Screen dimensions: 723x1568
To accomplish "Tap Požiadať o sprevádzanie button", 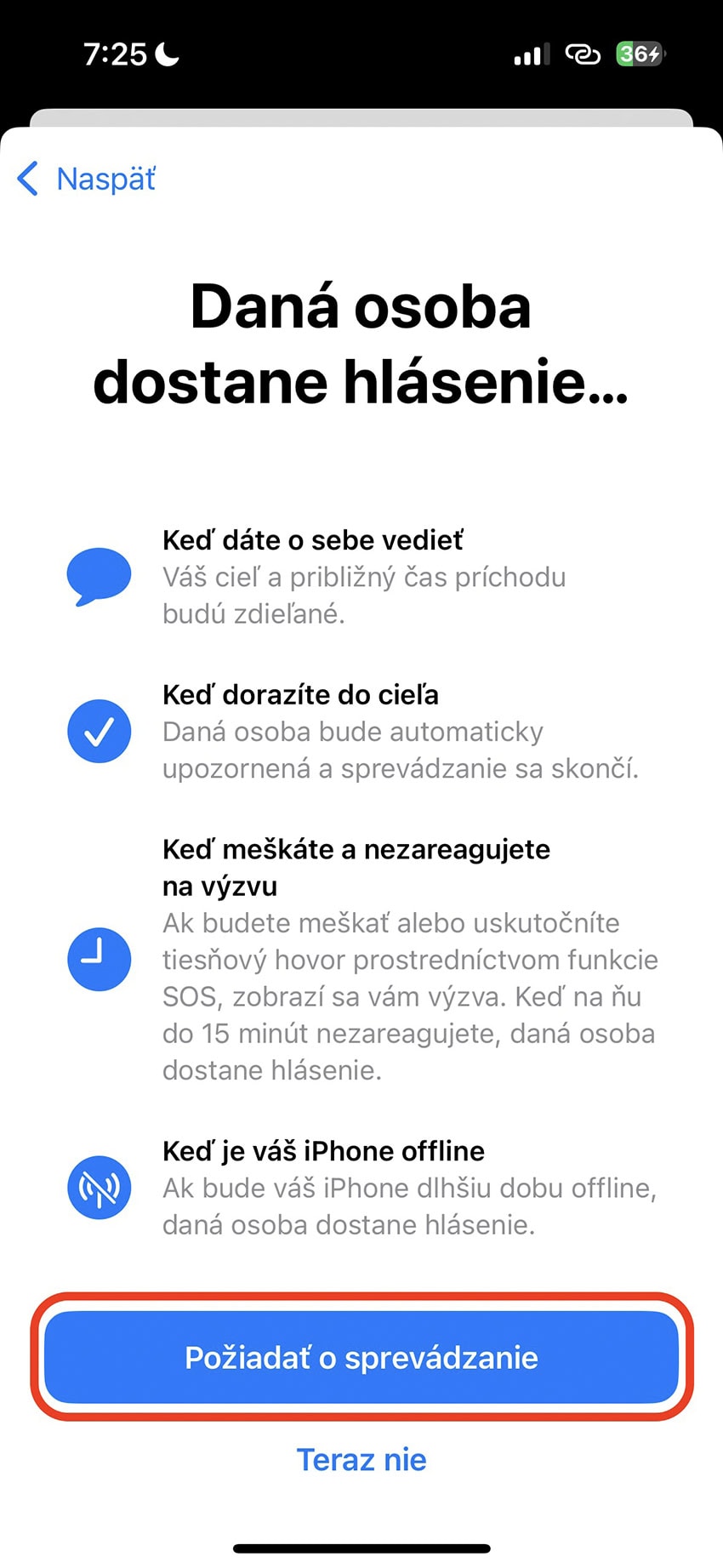I will [x=361, y=1357].
